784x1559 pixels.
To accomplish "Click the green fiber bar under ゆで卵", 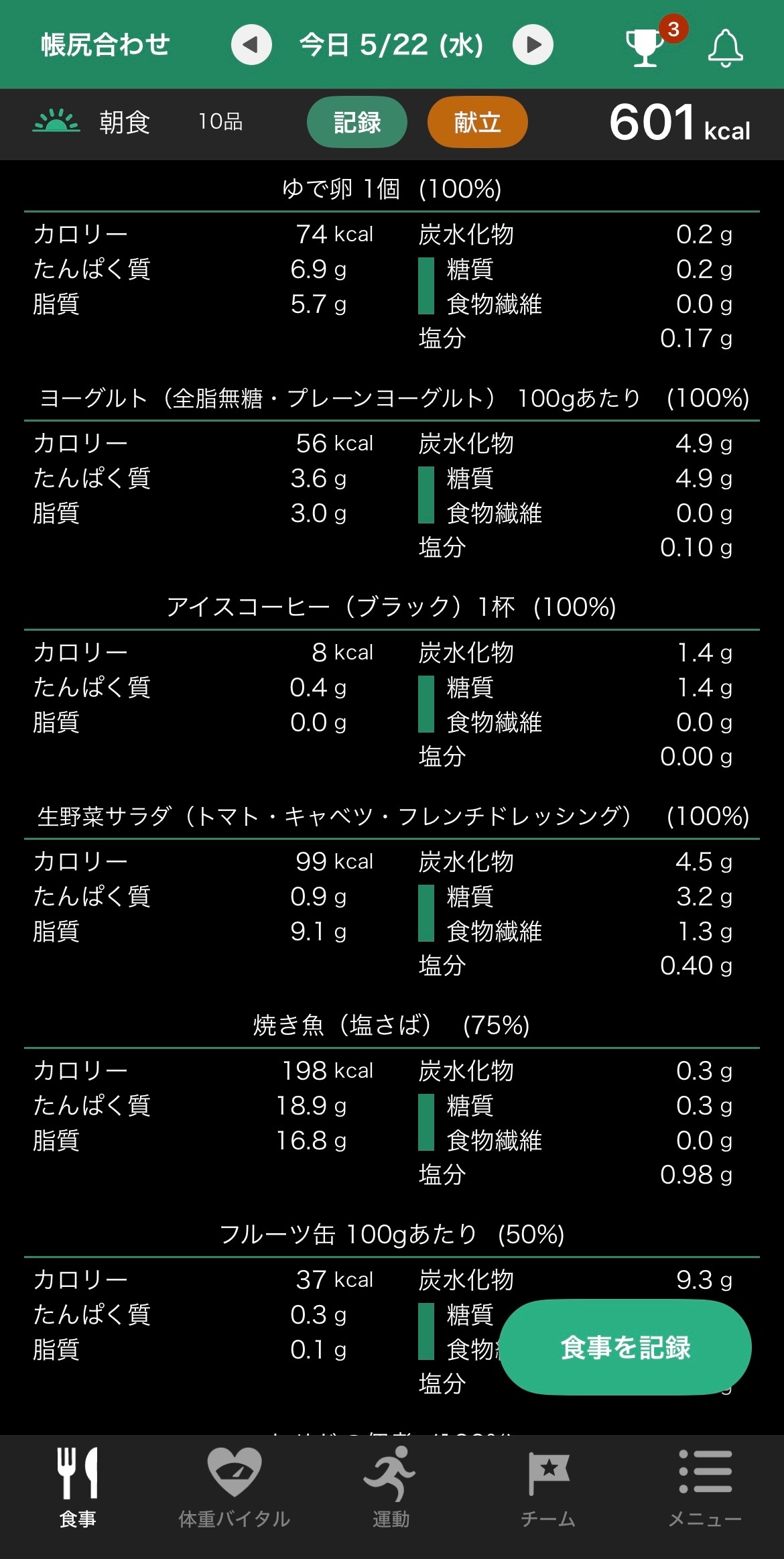I will click(425, 287).
